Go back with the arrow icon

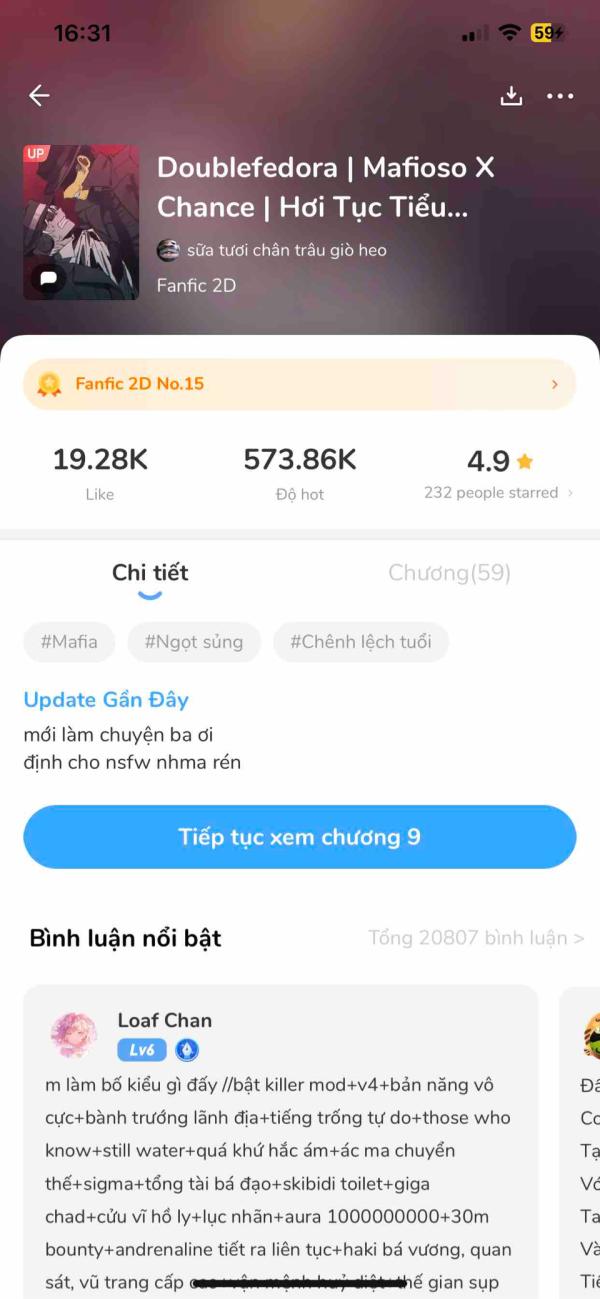(x=39, y=95)
